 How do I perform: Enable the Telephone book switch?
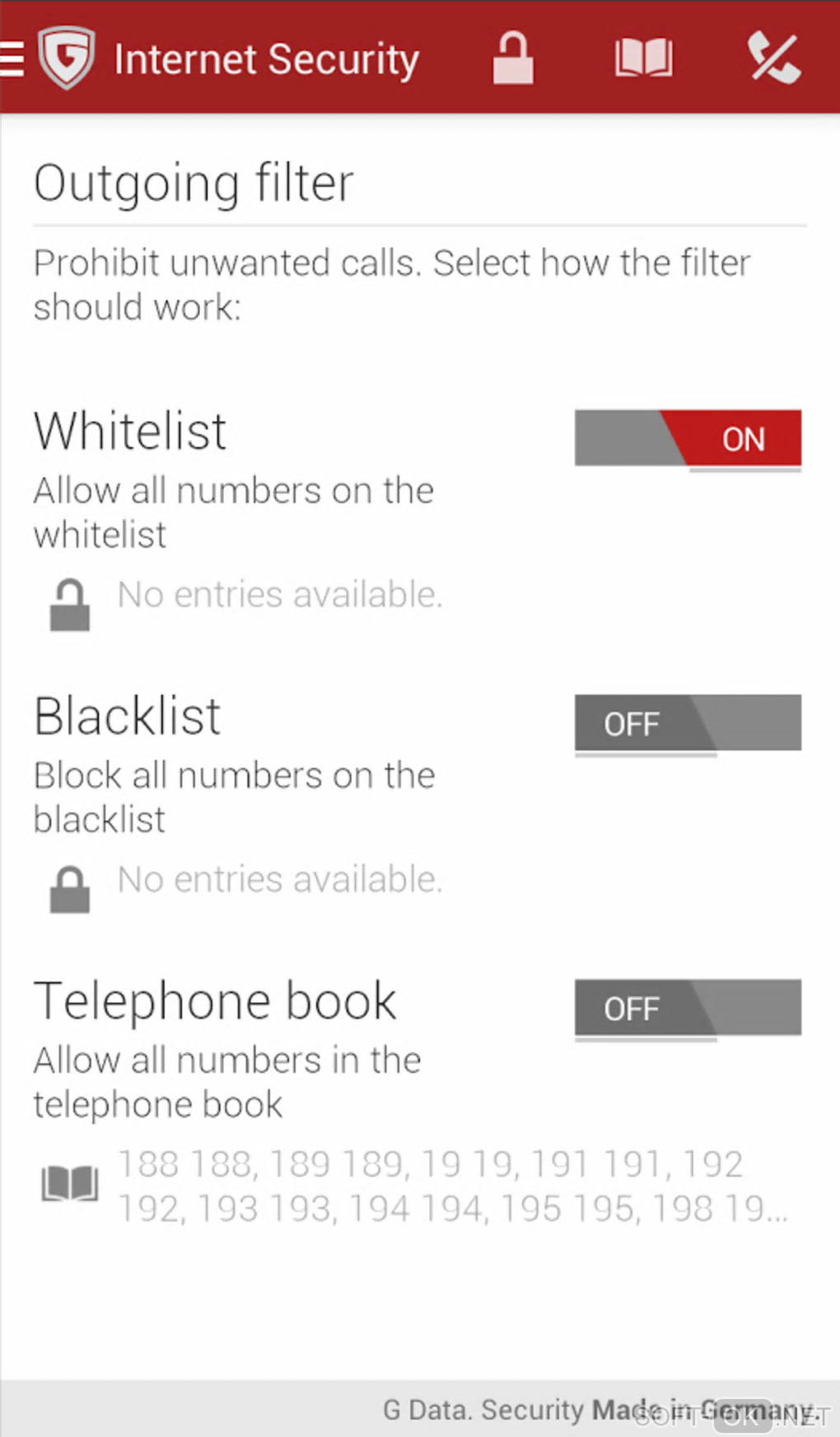tap(688, 1008)
